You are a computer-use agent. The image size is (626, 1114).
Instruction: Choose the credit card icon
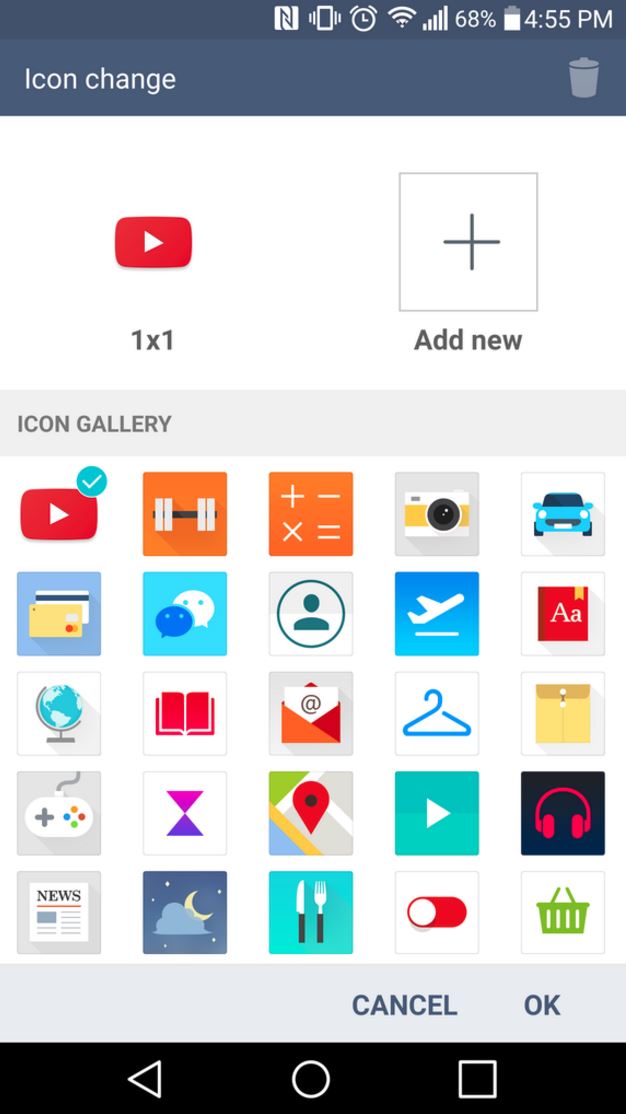(59, 614)
